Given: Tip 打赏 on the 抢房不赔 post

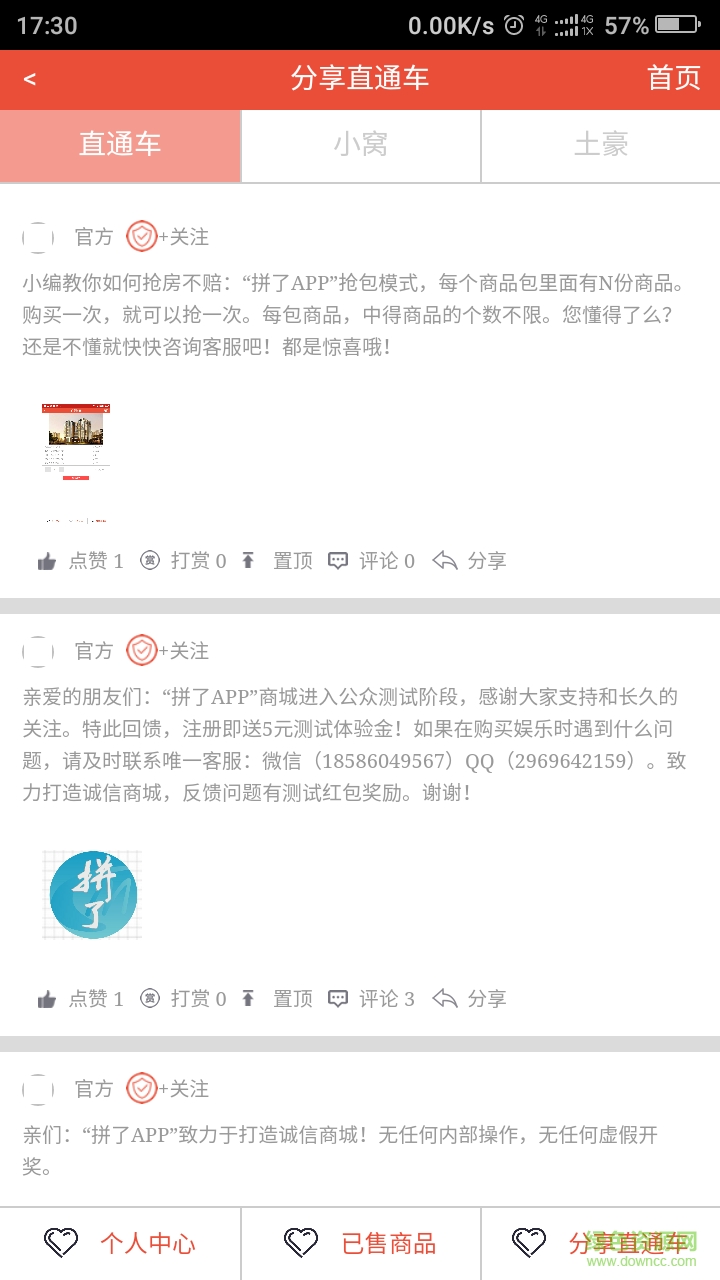Looking at the screenshot, I should (x=183, y=561).
